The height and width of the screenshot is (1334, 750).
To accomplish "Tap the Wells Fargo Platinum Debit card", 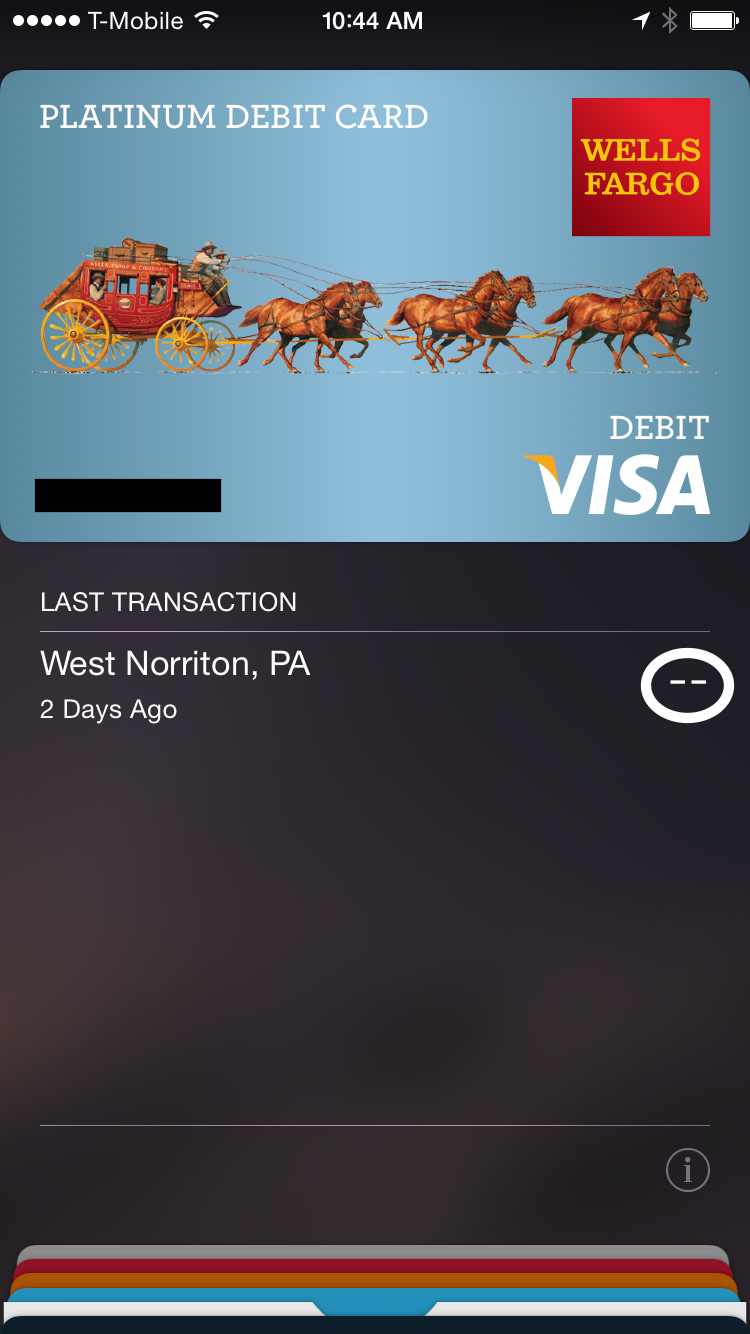I will [375, 306].
